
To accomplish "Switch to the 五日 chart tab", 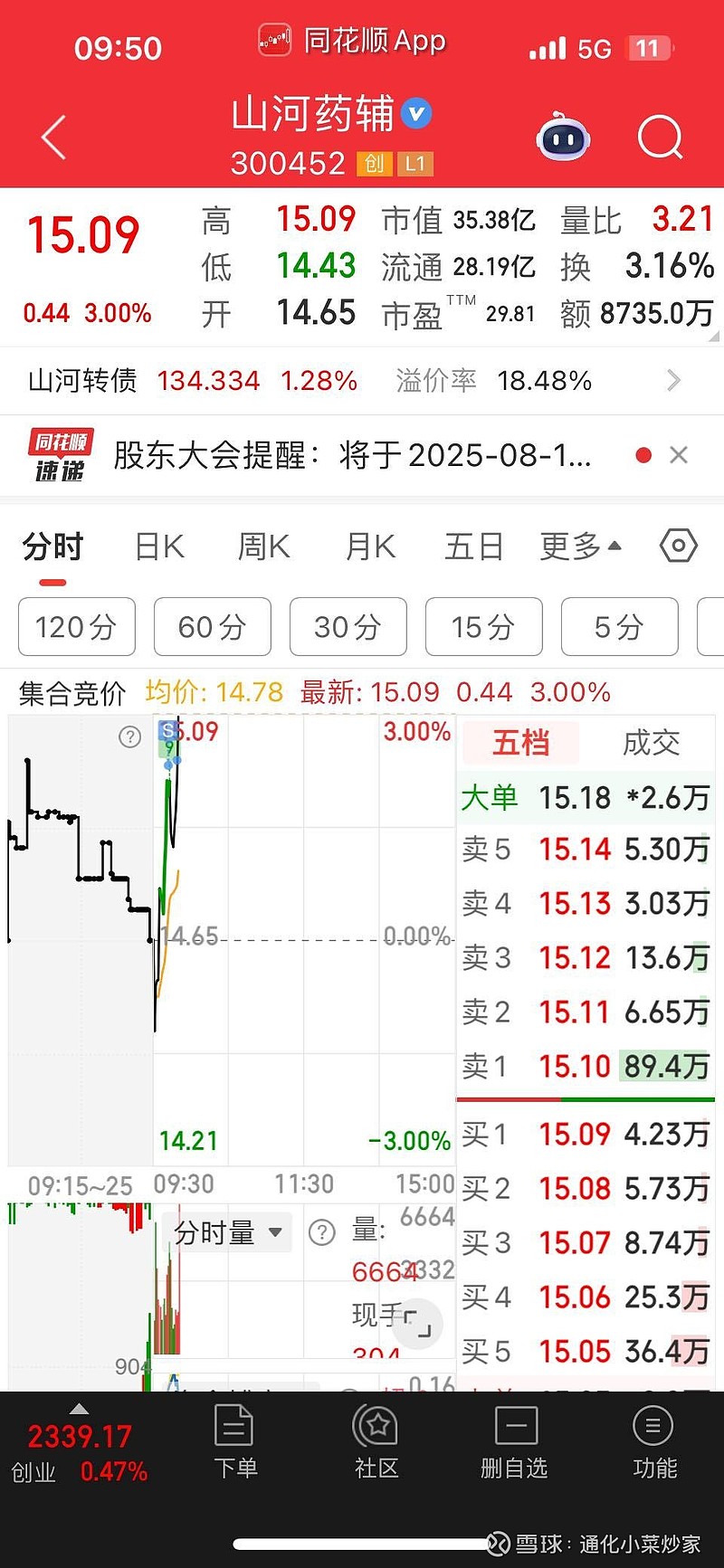I will point(474,546).
